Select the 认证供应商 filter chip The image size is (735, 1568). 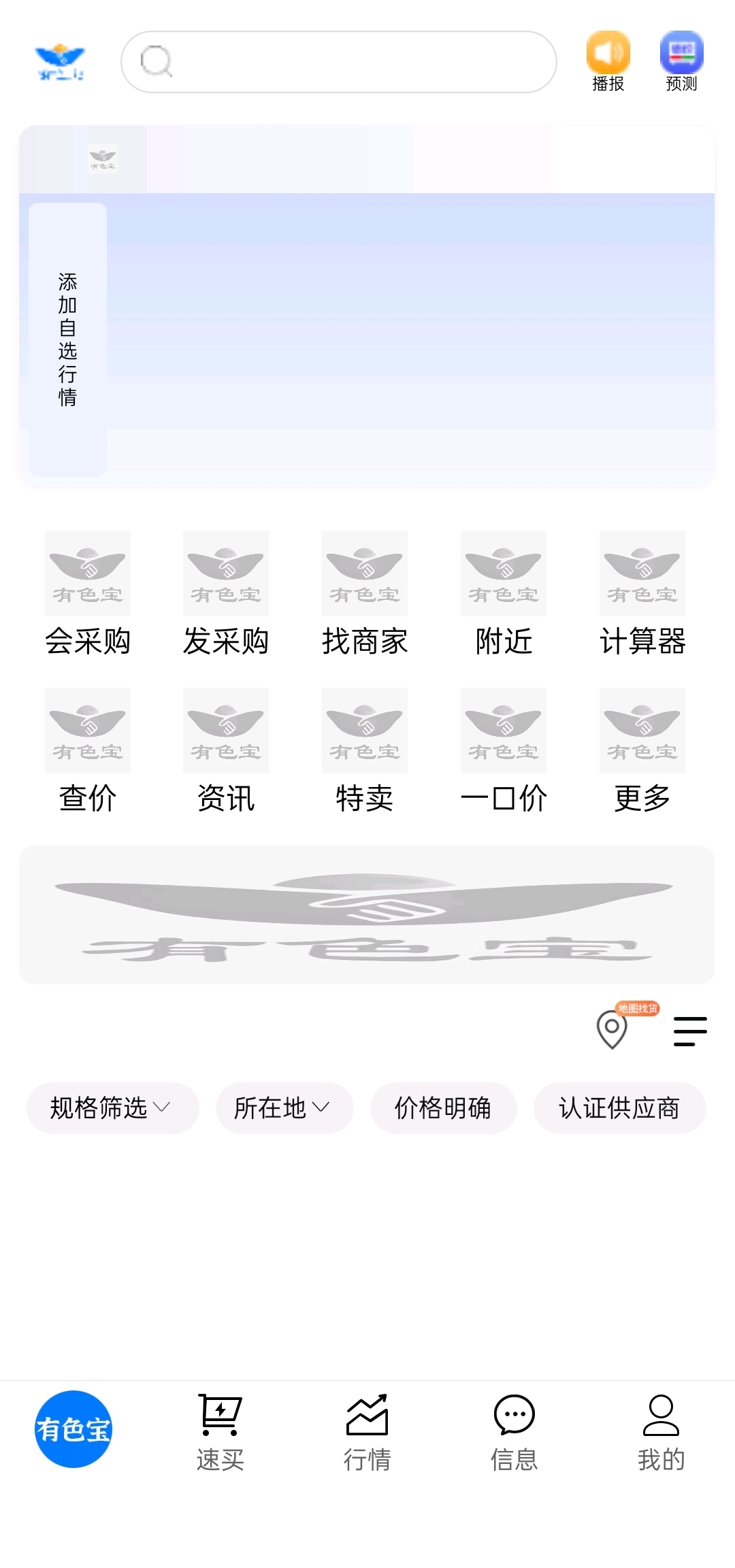(619, 1108)
